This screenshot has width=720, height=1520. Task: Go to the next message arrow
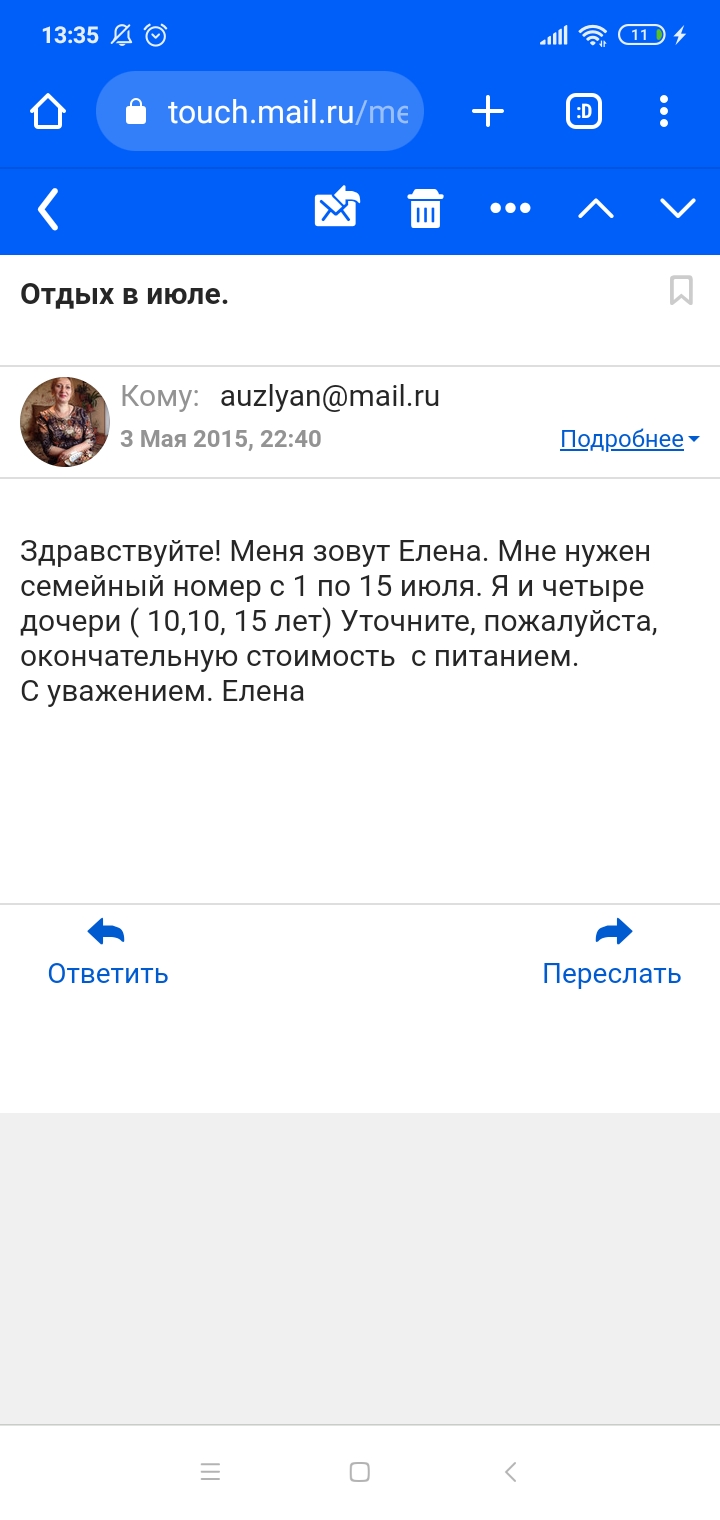point(678,208)
